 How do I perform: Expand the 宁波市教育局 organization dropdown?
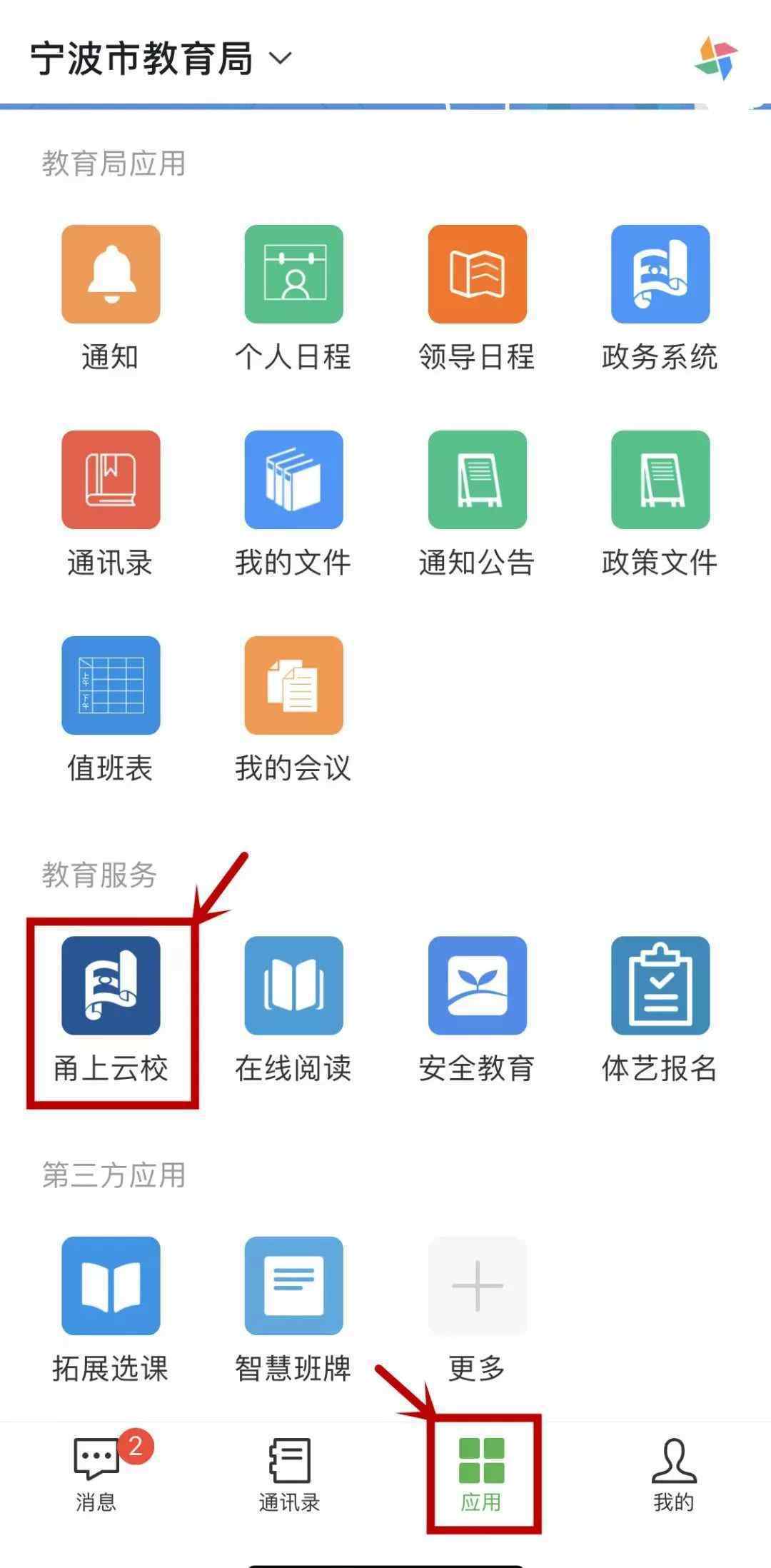point(161,58)
